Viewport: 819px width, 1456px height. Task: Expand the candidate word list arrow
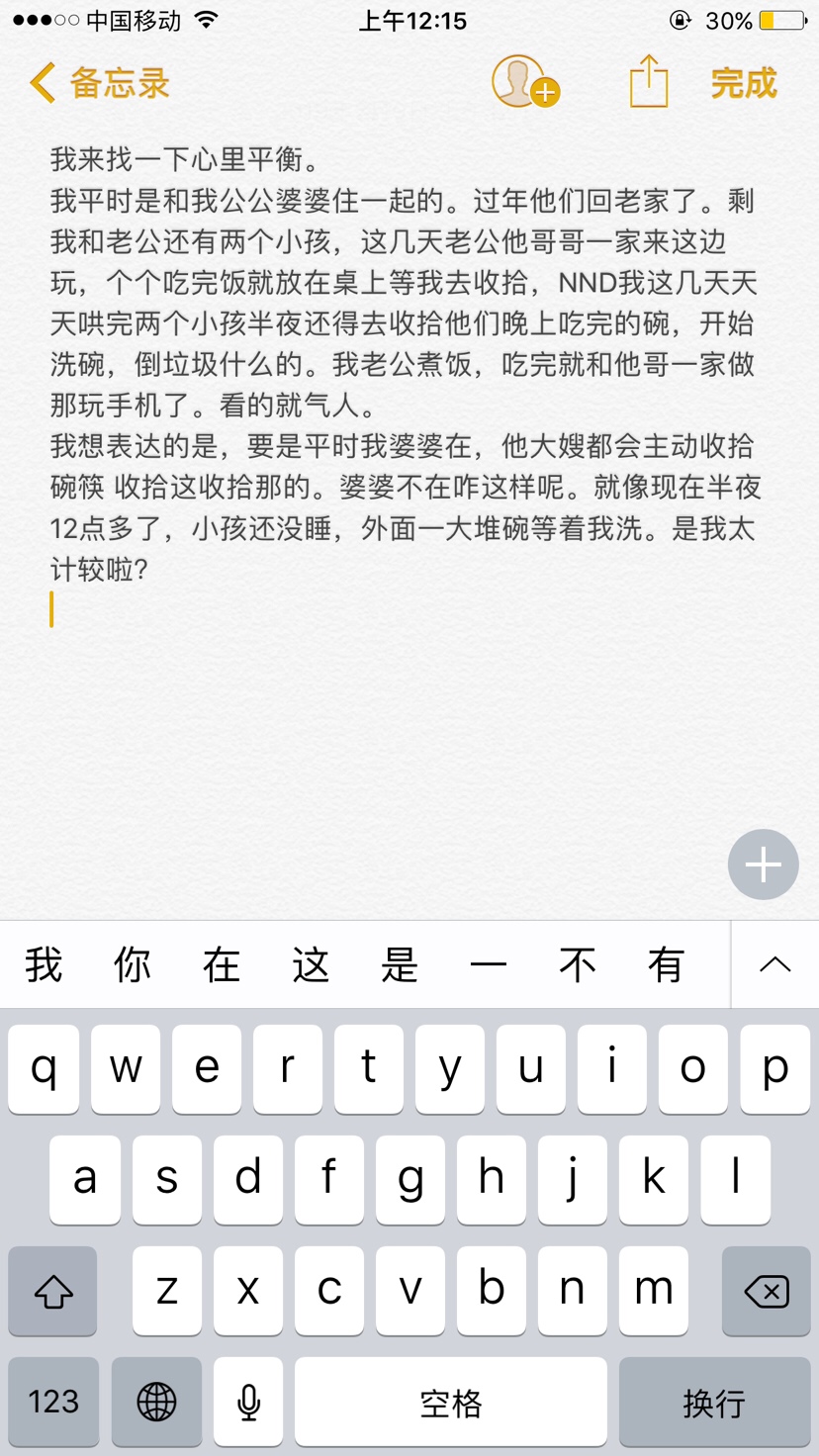(774, 964)
